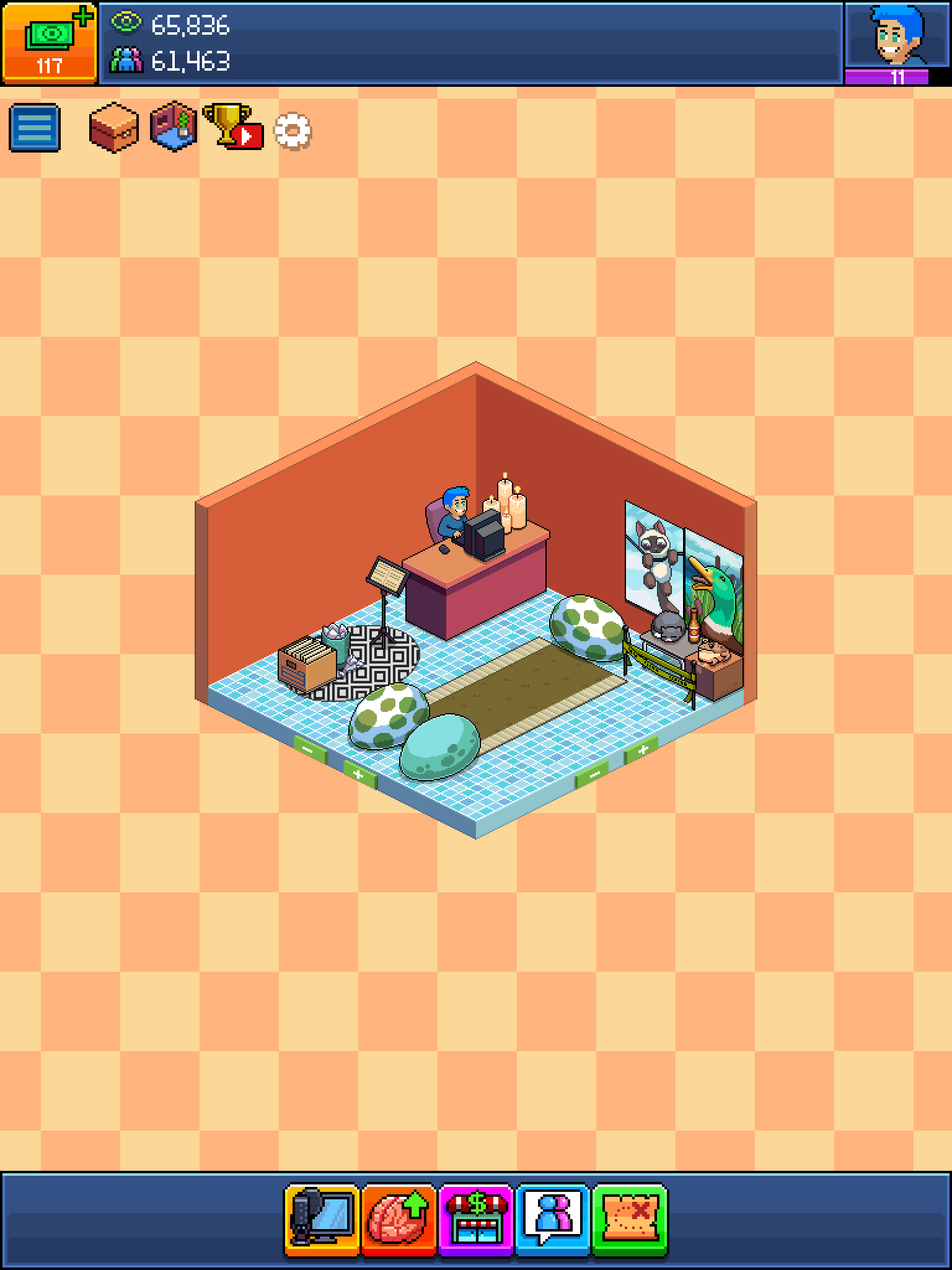Open the room decoration editor
The width and height of the screenshot is (952, 1270).
tap(174, 127)
